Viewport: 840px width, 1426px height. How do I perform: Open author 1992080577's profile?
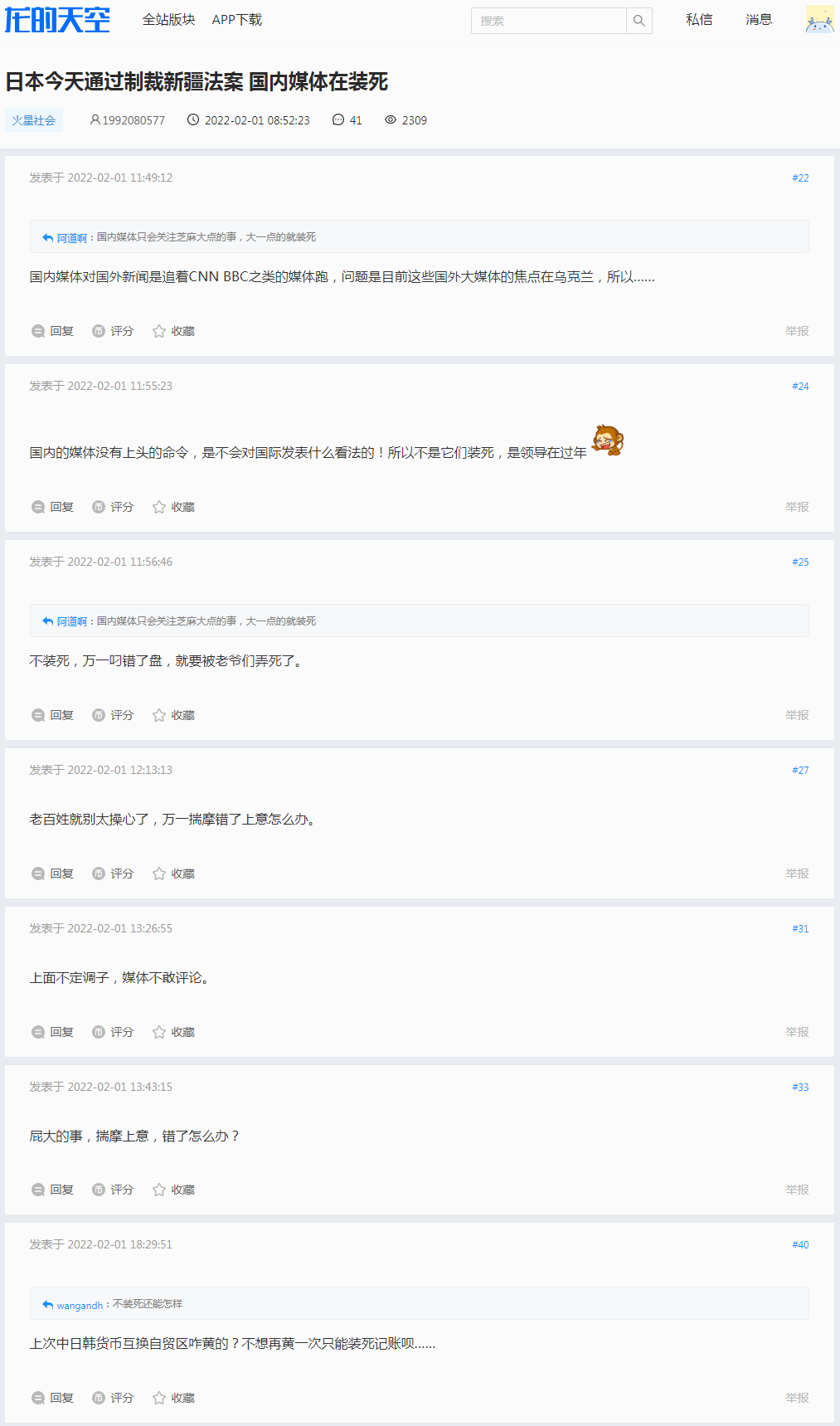(x=127, y=120)
